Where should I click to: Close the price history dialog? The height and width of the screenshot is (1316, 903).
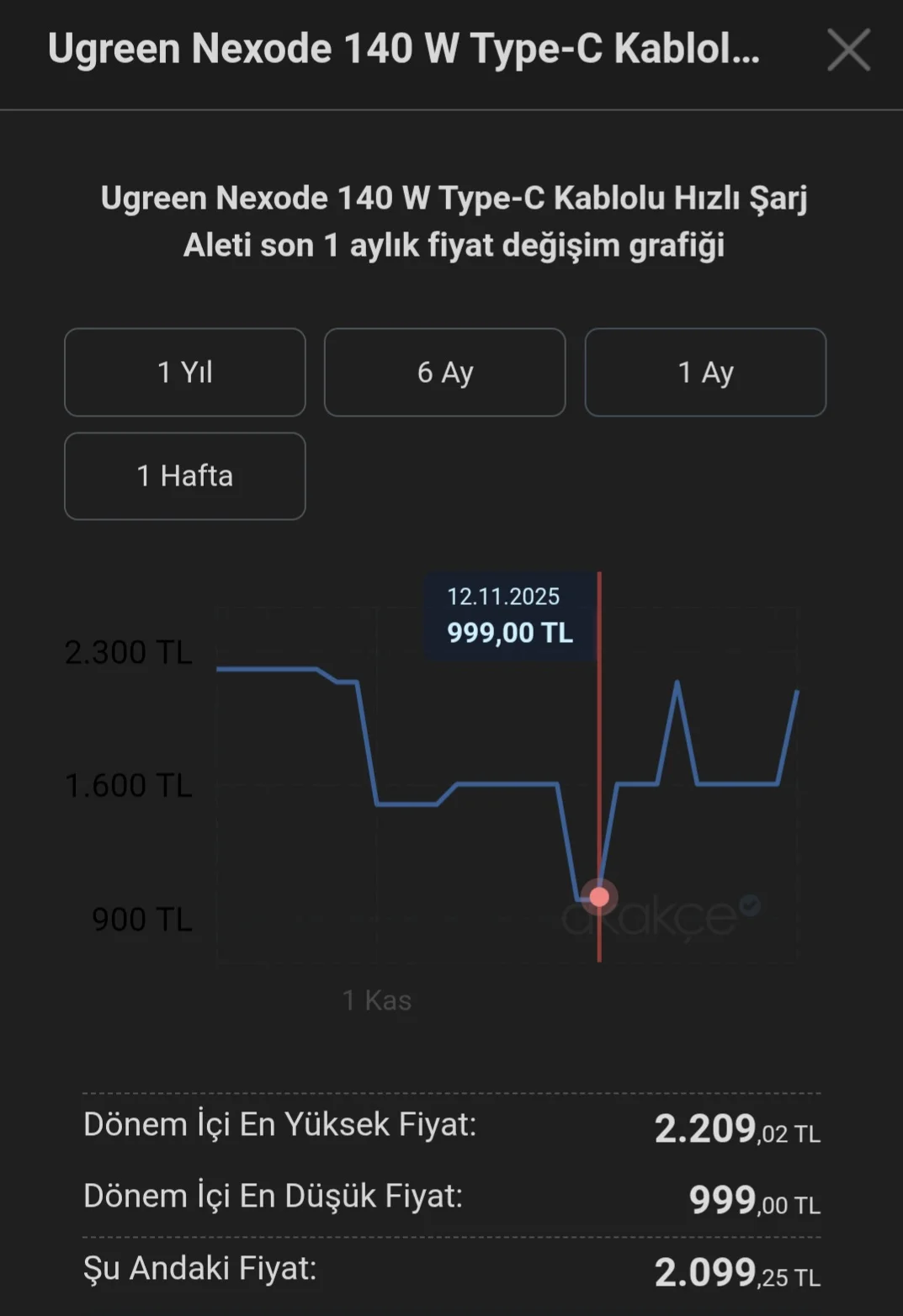pyautogui.click(x=847, y=50)
